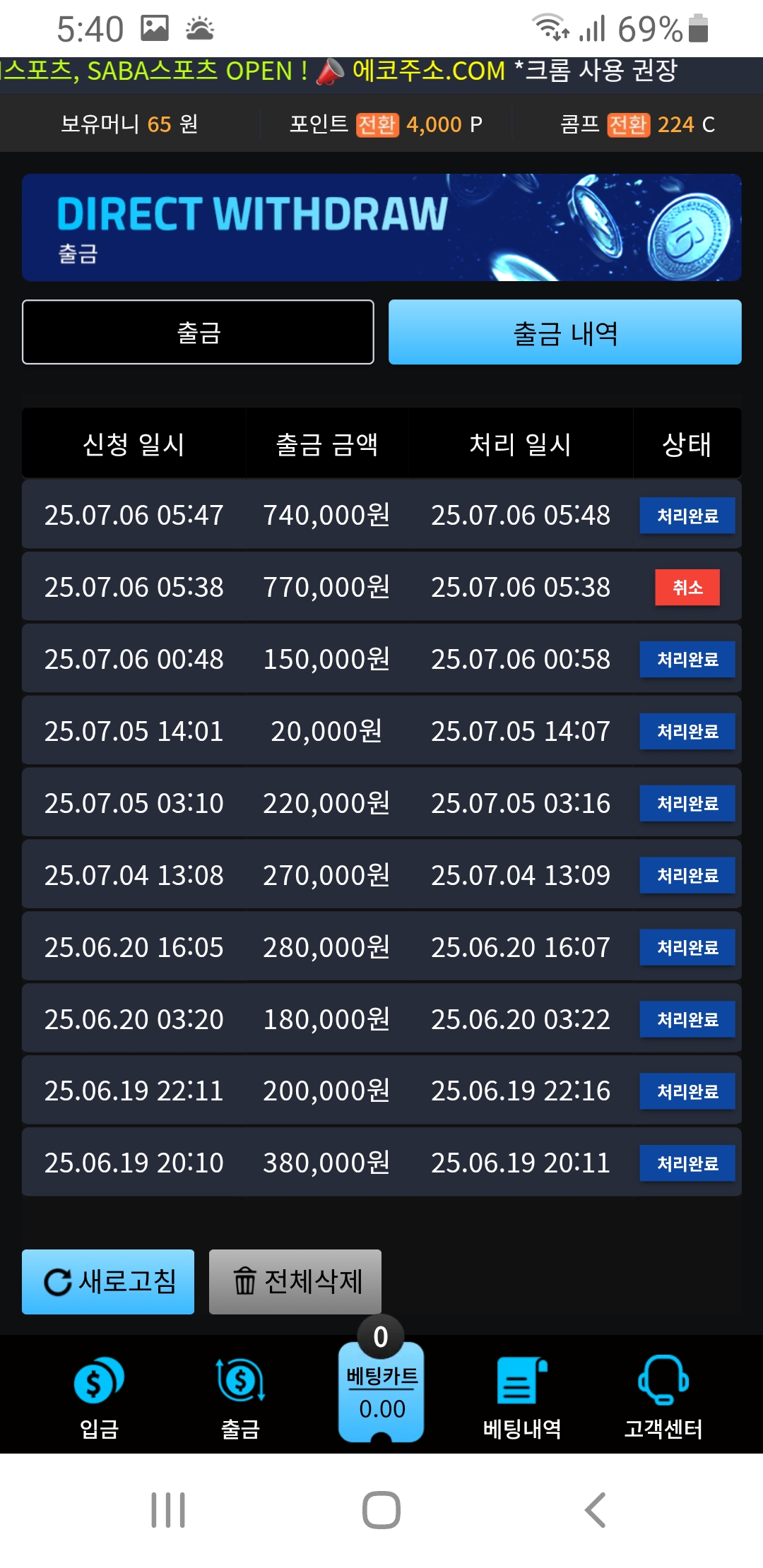Viewport: 763px width, 1568px height.
Task: Open the recent apps screen
Action: [168, 1510]
